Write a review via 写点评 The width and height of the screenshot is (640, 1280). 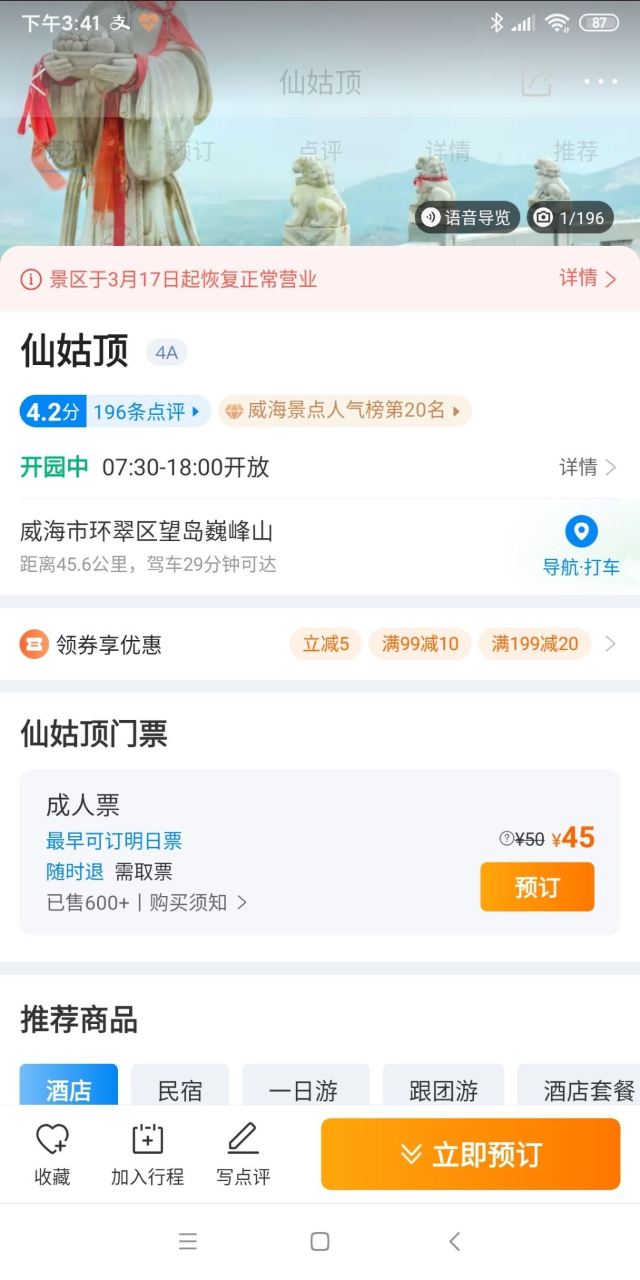pos(243,1154)
